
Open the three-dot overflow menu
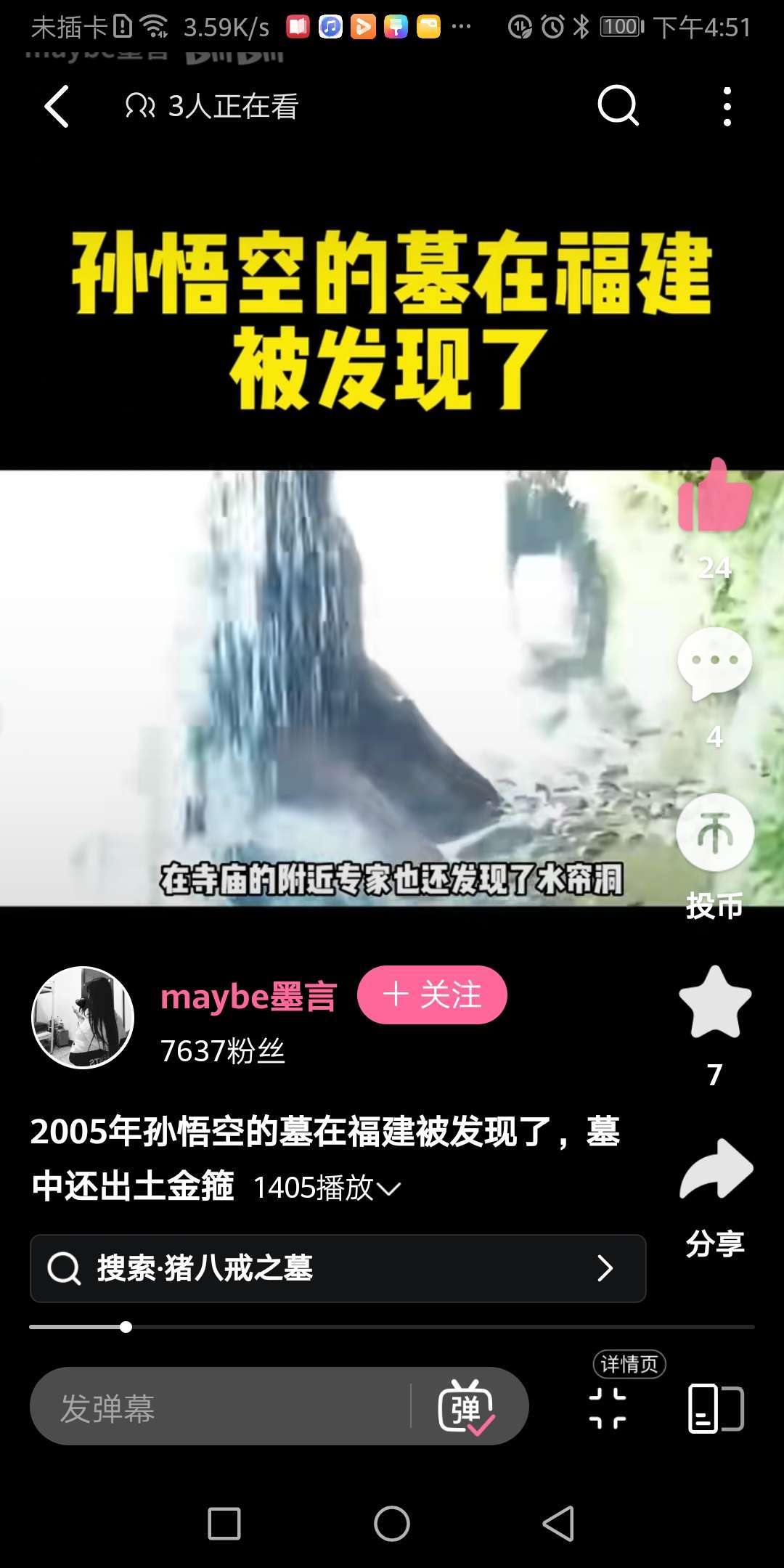(727, 107)
